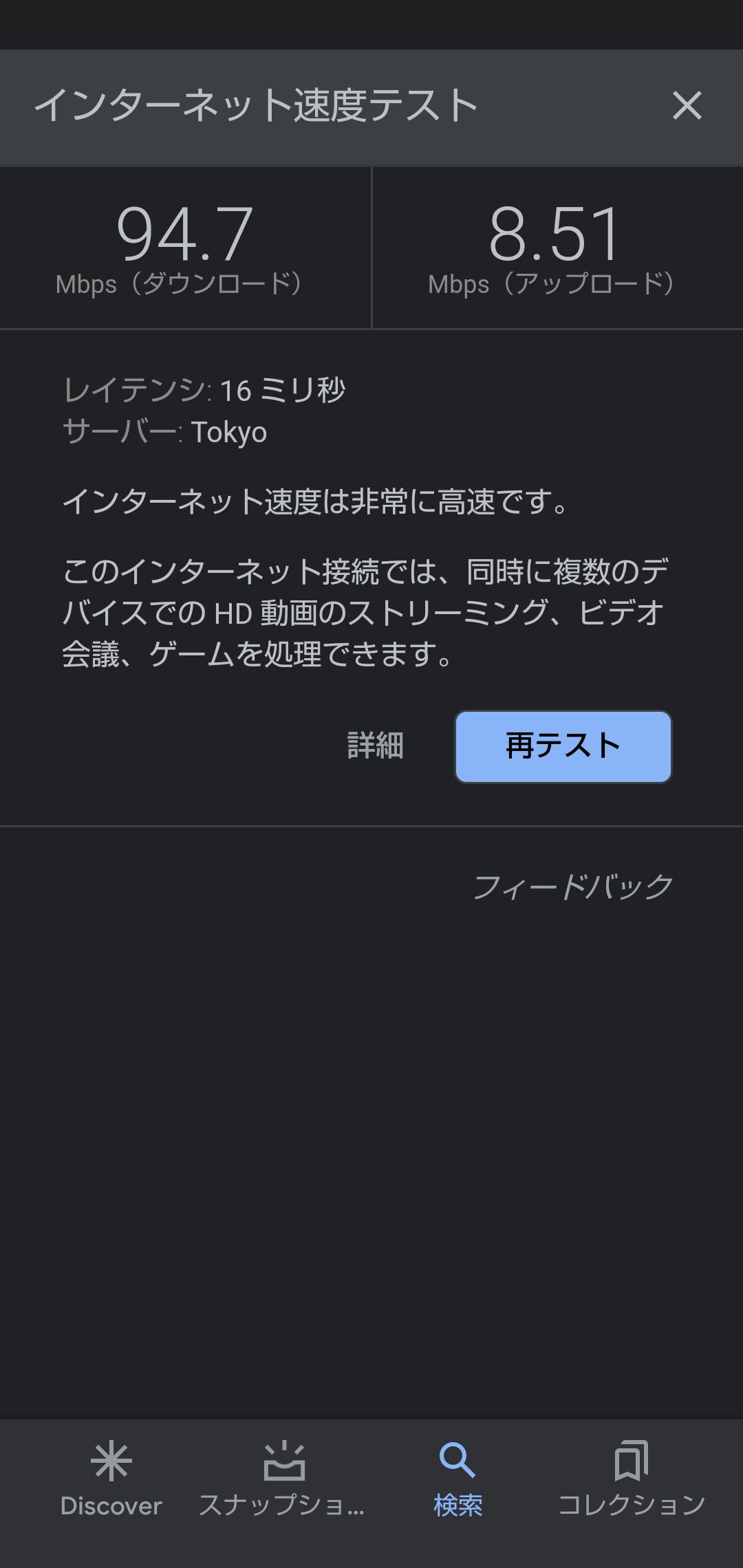
Task: Open the フィードバック feedback link
Action: coord(572,886)
